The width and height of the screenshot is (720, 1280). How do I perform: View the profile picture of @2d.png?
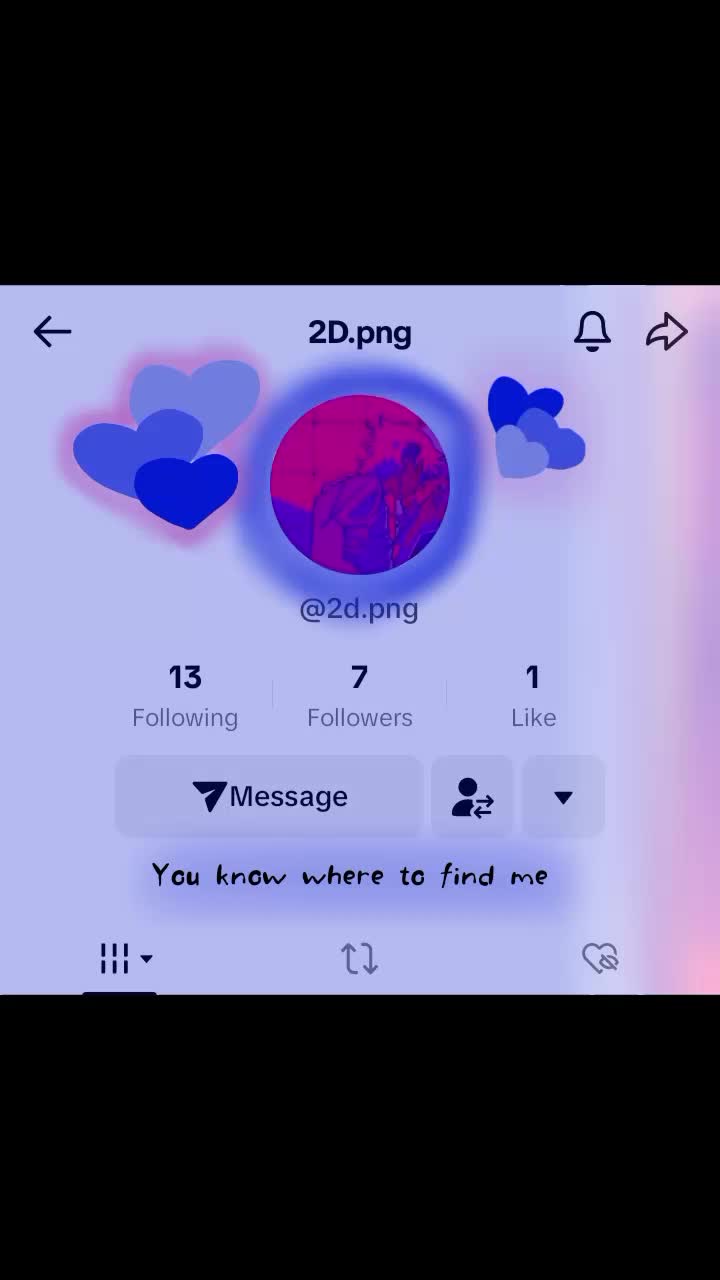pyautogui.click(x=360, y=485)
